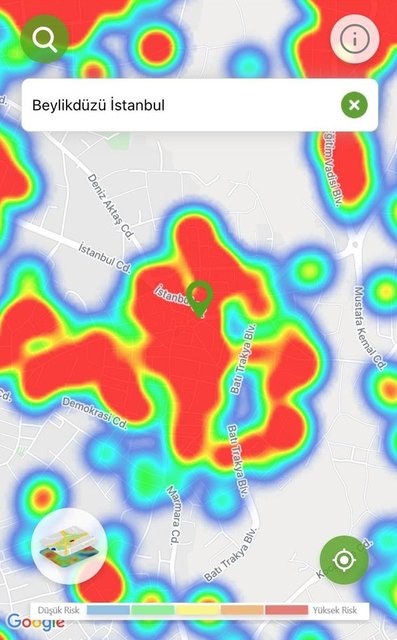This screenshot has width=397, height=640.
Task: Tap the green search magnifier button
Action: point(44,39)
